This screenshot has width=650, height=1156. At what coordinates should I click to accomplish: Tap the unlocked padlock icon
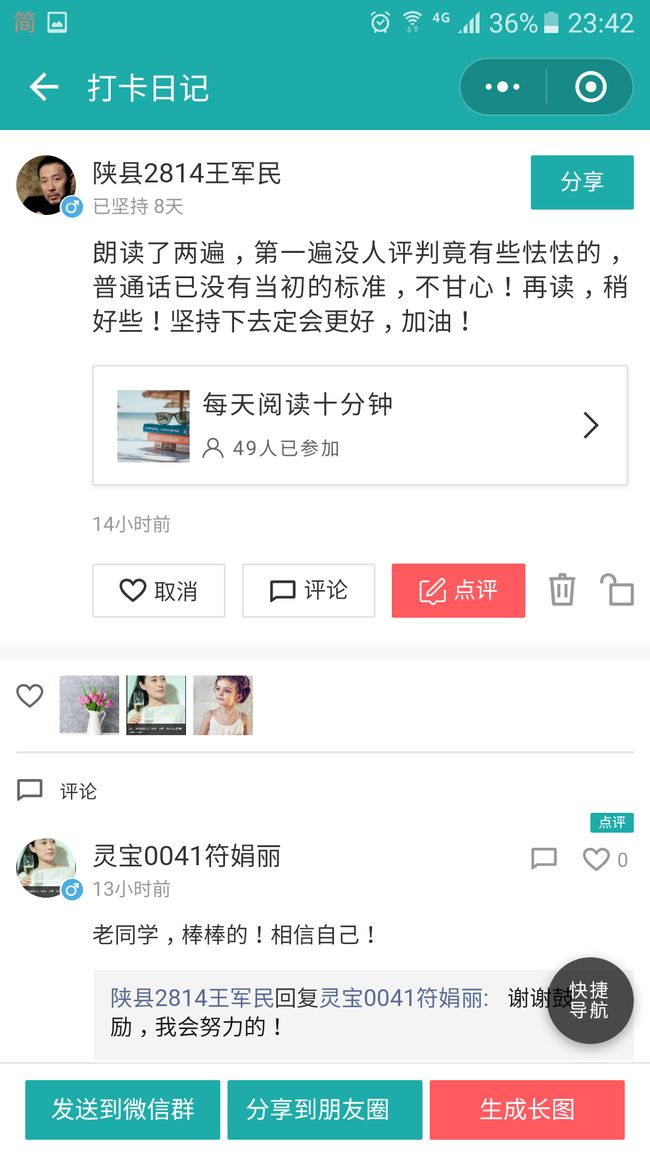tap(616, 590)
